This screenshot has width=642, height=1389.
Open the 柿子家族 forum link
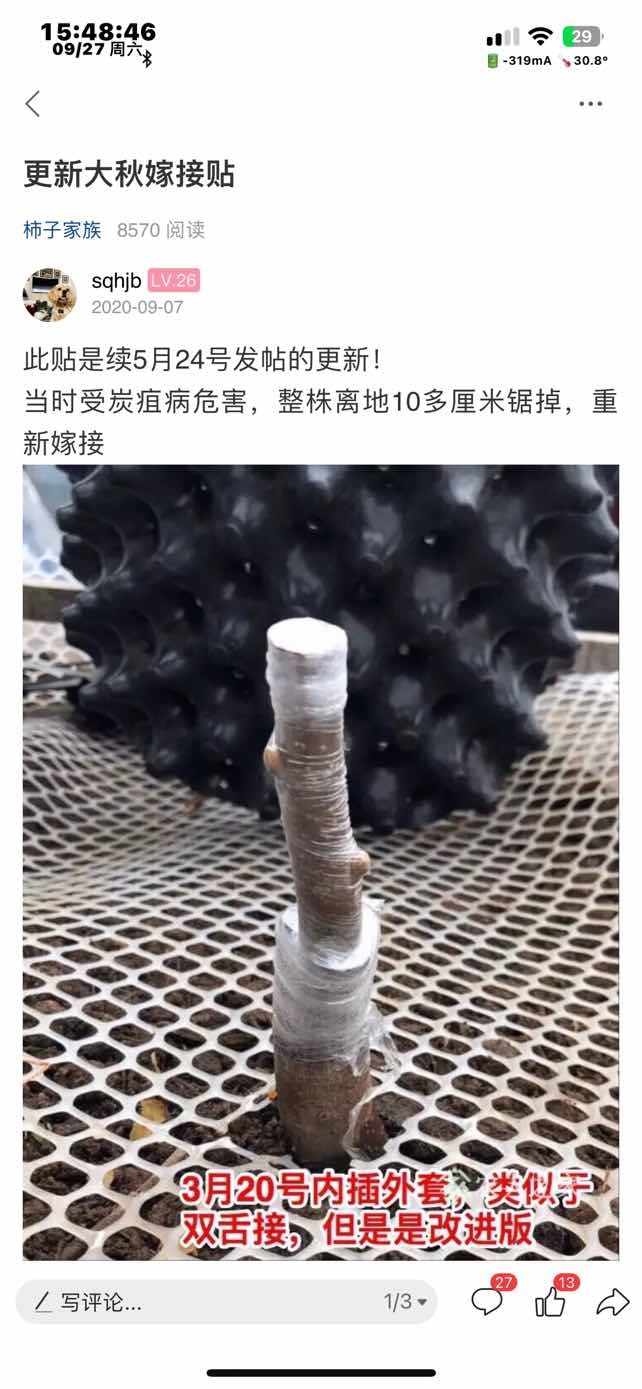point(62,230)
